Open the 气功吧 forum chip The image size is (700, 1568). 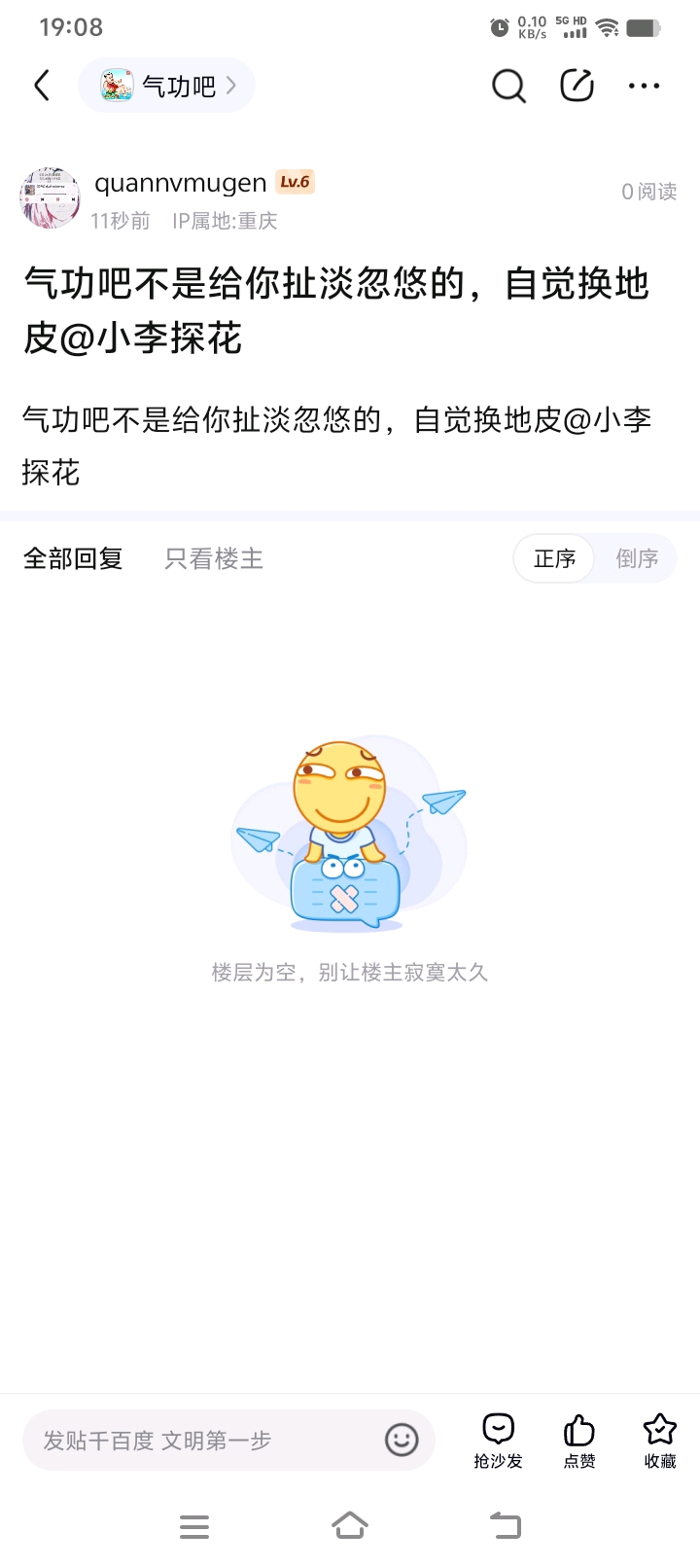pyautogui.click(x=167, y=86)
